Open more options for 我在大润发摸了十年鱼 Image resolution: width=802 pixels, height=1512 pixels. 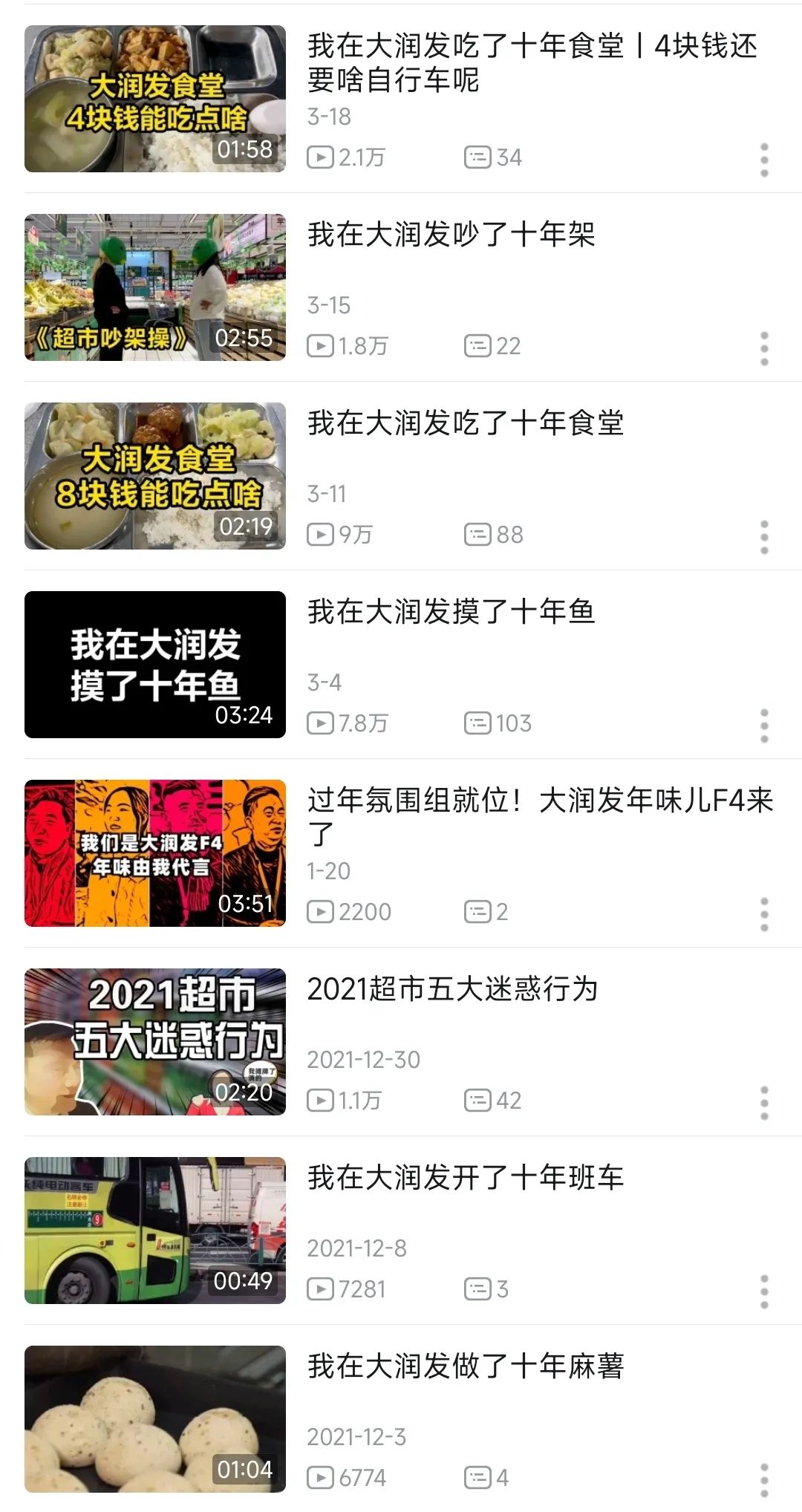coord(765,726)
